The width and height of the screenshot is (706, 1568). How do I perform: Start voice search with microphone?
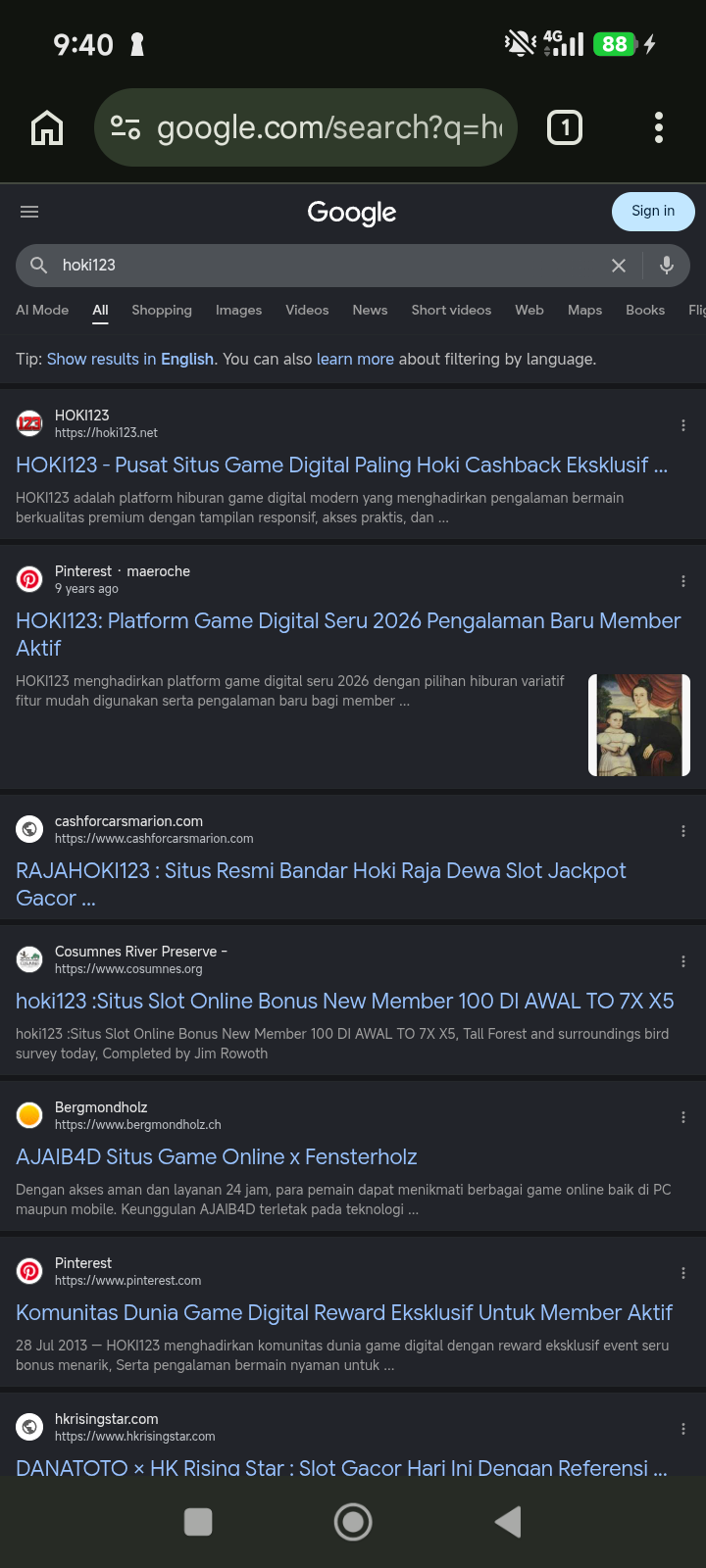click(667, 266)
